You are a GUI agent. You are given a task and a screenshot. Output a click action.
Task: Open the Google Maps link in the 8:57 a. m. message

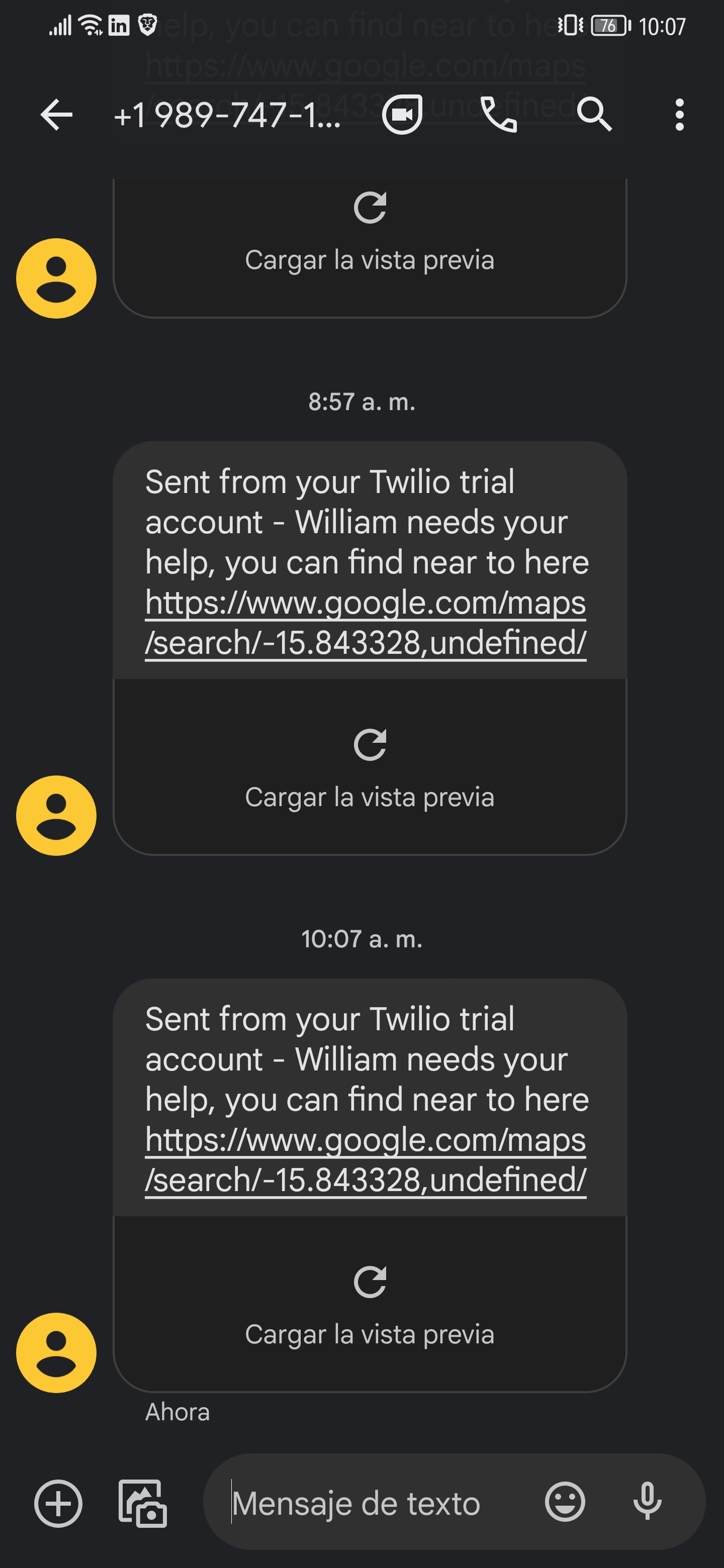(366, 622)
